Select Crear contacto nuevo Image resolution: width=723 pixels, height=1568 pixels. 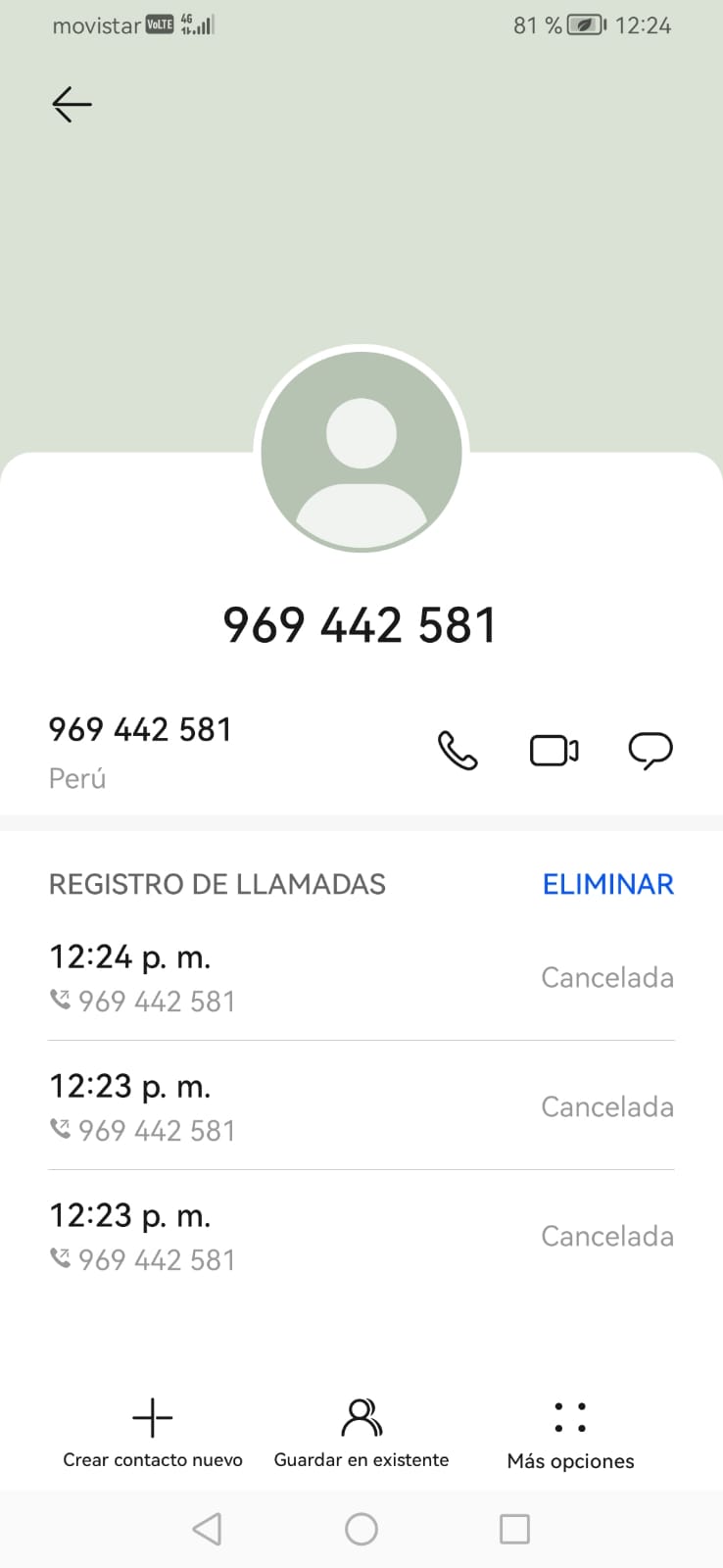tap(153, 1434)
